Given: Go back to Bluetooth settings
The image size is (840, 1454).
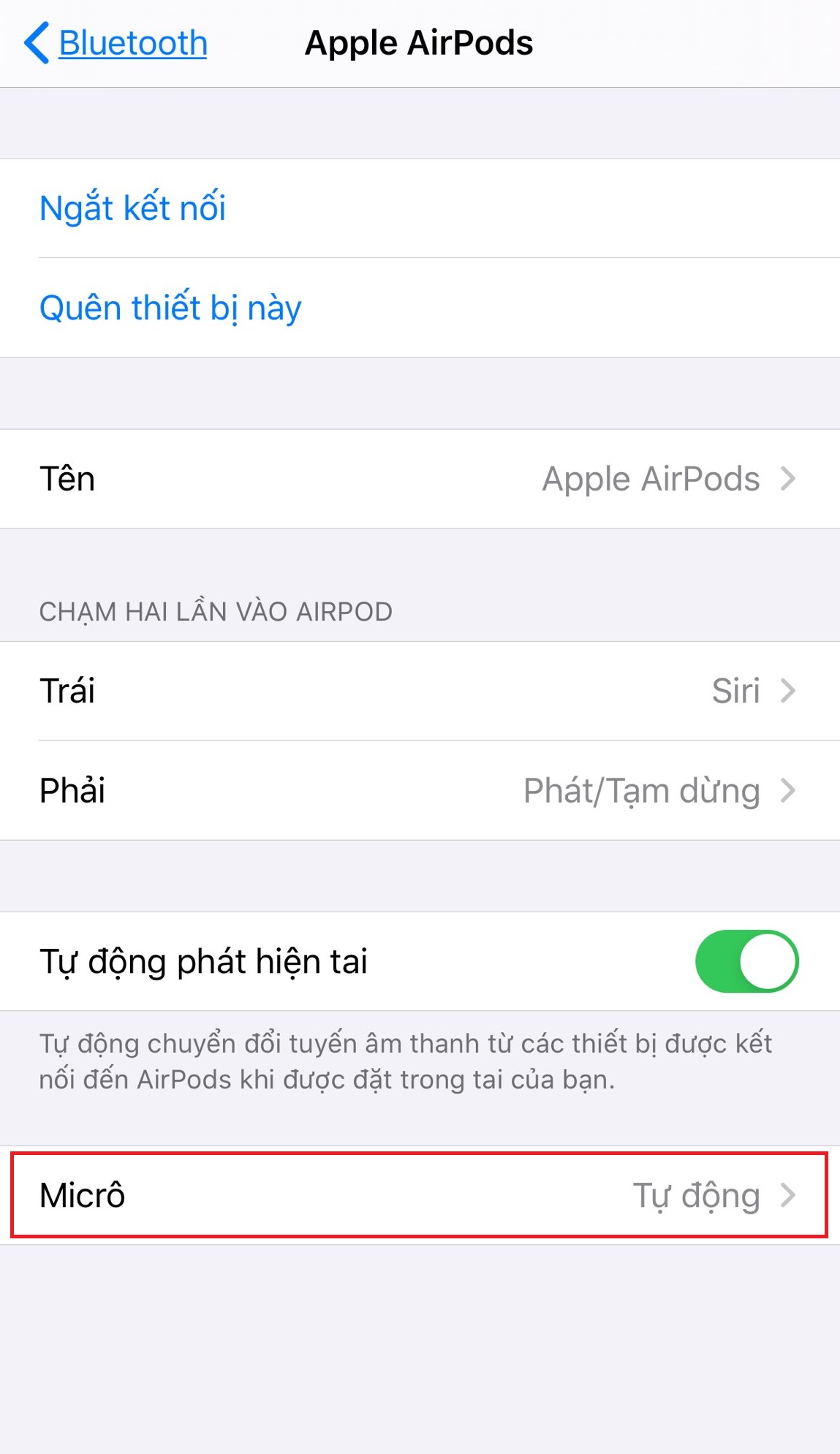Looking at the screenshot, I should [116, 43].
